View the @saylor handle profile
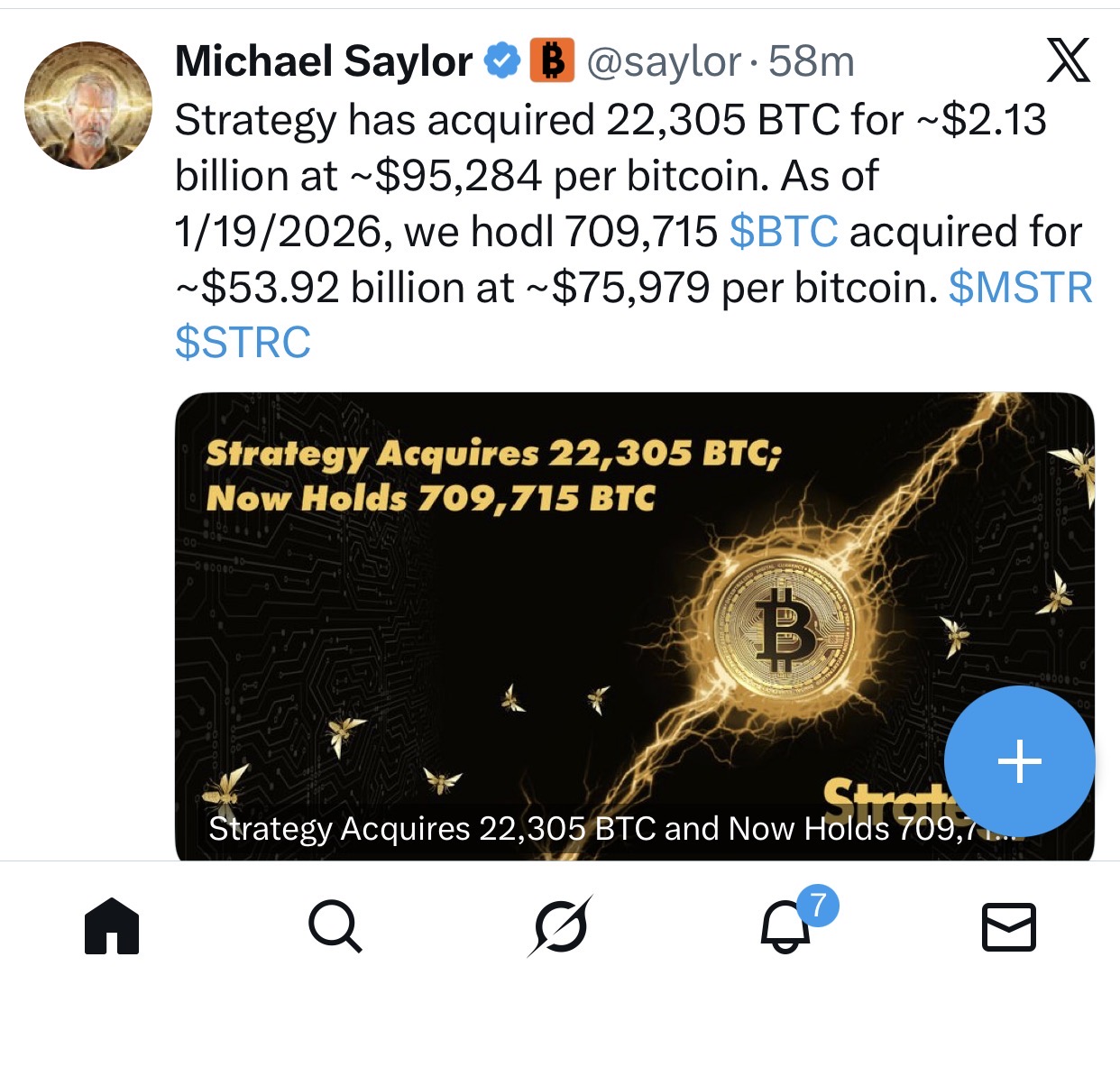The image size is (1120, 1086). coord(664,62)
